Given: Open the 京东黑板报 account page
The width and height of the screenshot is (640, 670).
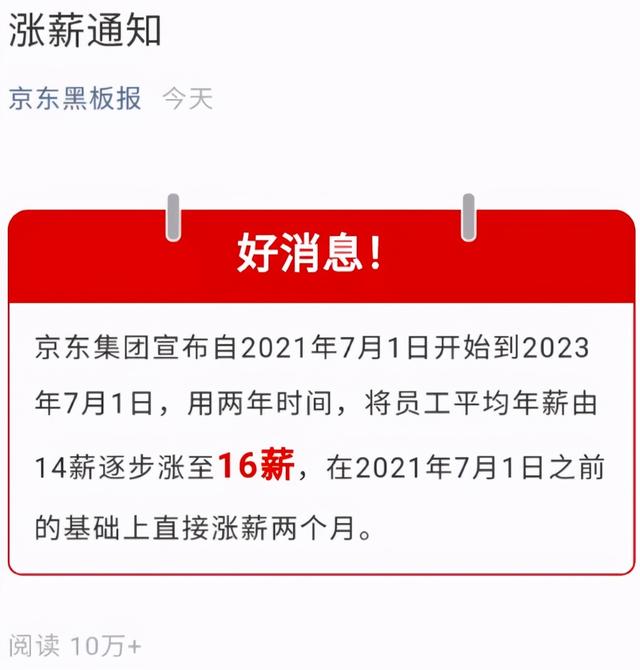Looking at the screenshot, I should click(x=75, y=98).
